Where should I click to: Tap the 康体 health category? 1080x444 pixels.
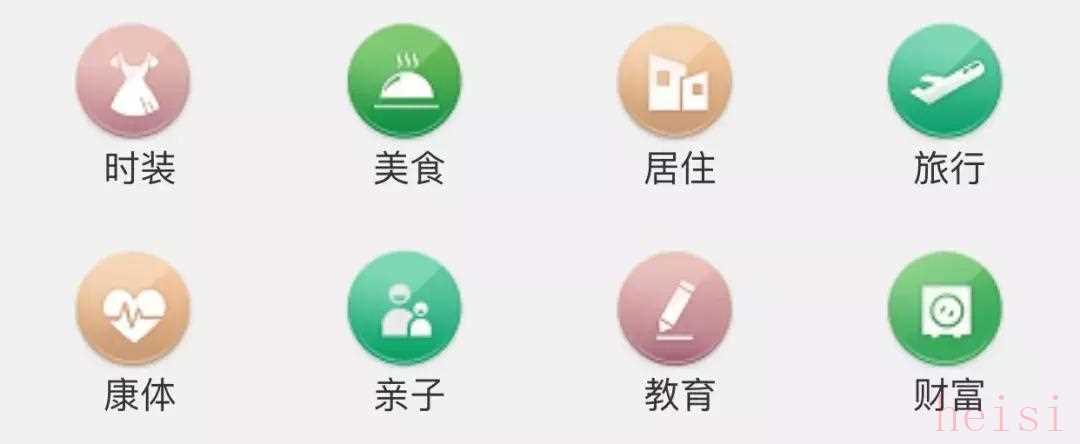[x=133, y=309]
